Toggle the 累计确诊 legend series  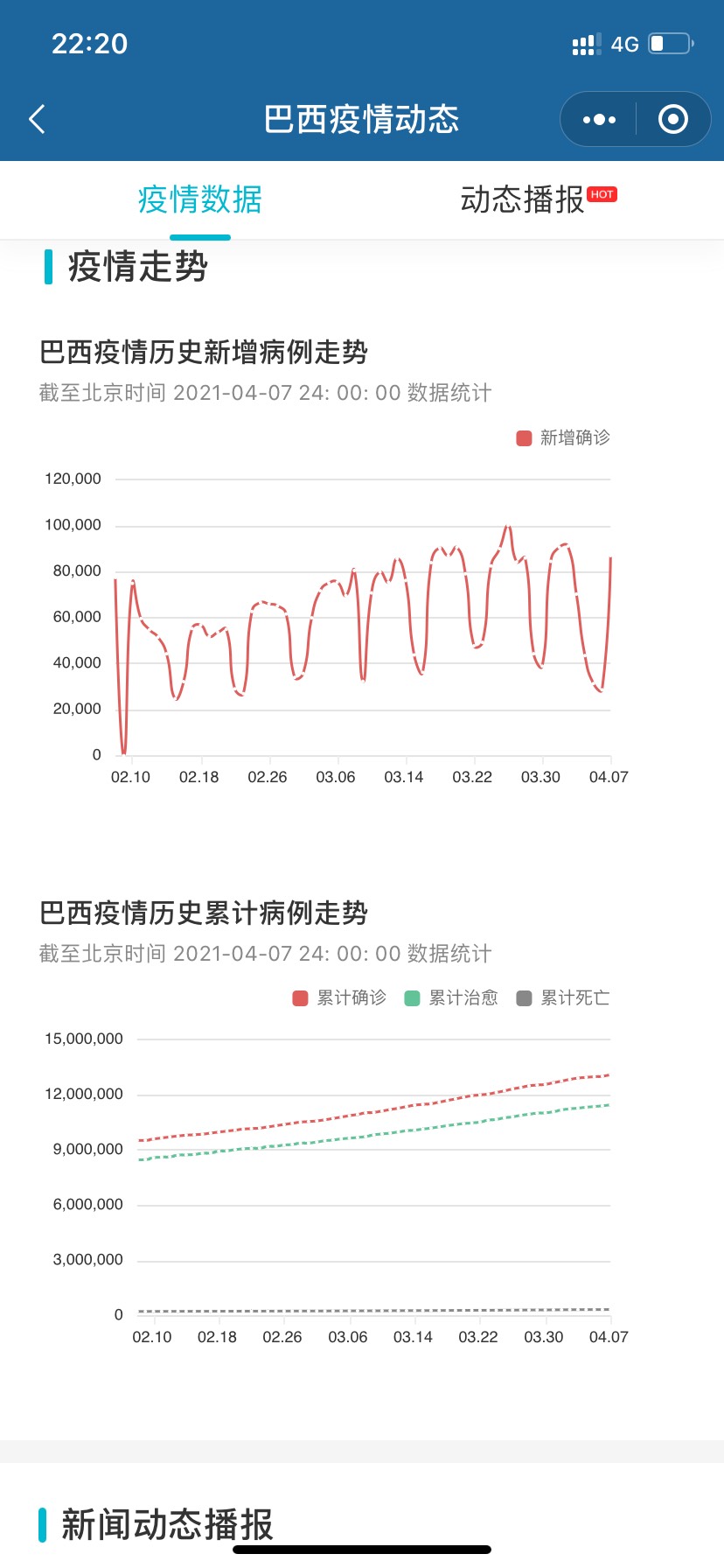click(x=339, y=998)
